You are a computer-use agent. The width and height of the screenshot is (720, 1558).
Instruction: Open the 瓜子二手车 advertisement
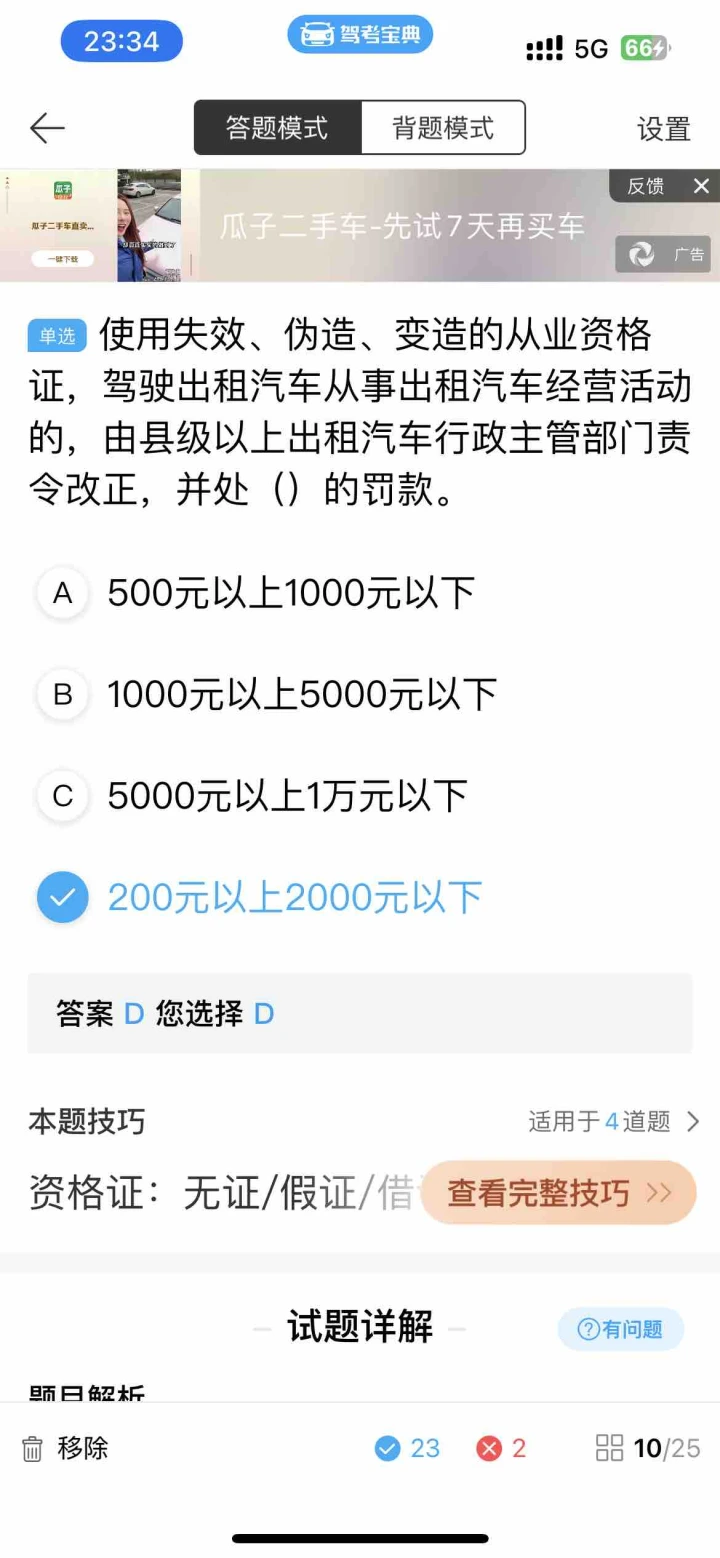(360, 226)
